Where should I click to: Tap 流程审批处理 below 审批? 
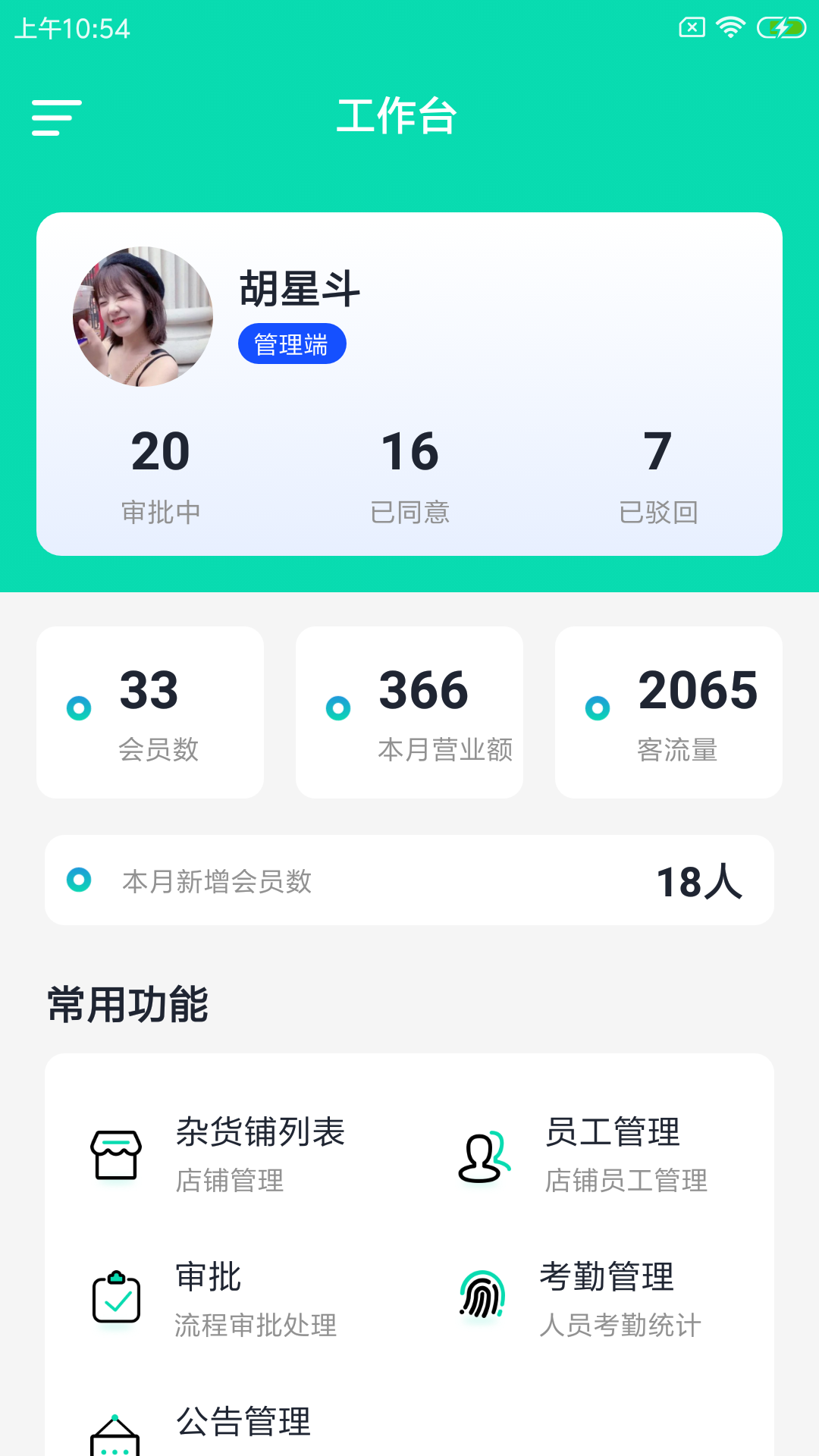tap(256, 1326)
